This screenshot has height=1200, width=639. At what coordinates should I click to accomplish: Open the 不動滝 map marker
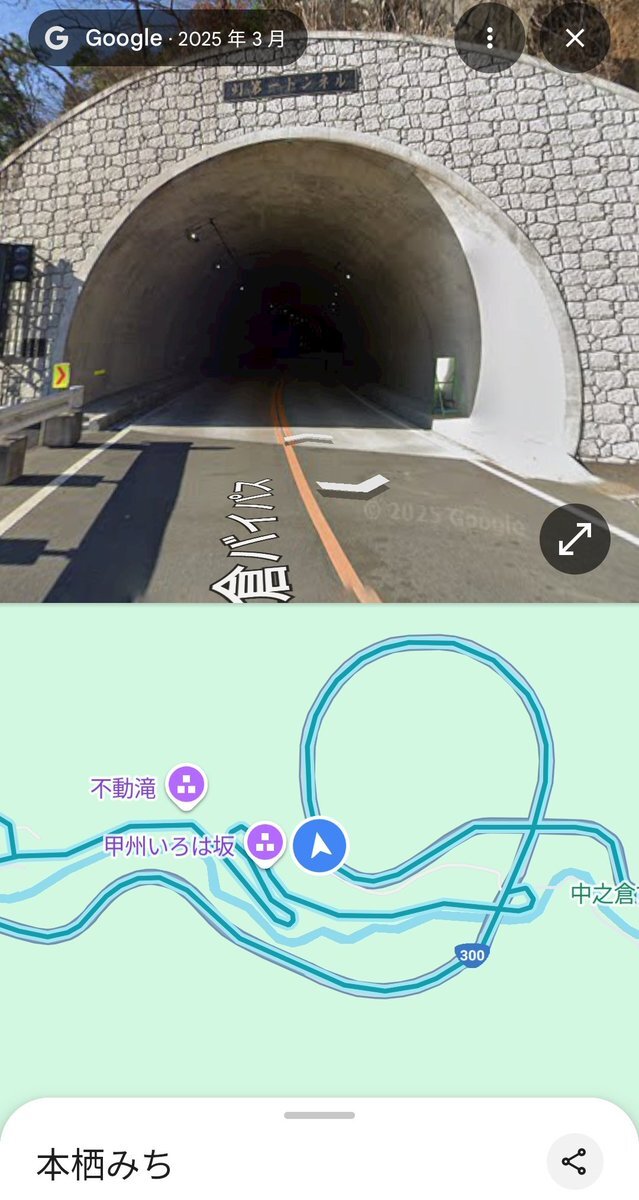point(186,787)
